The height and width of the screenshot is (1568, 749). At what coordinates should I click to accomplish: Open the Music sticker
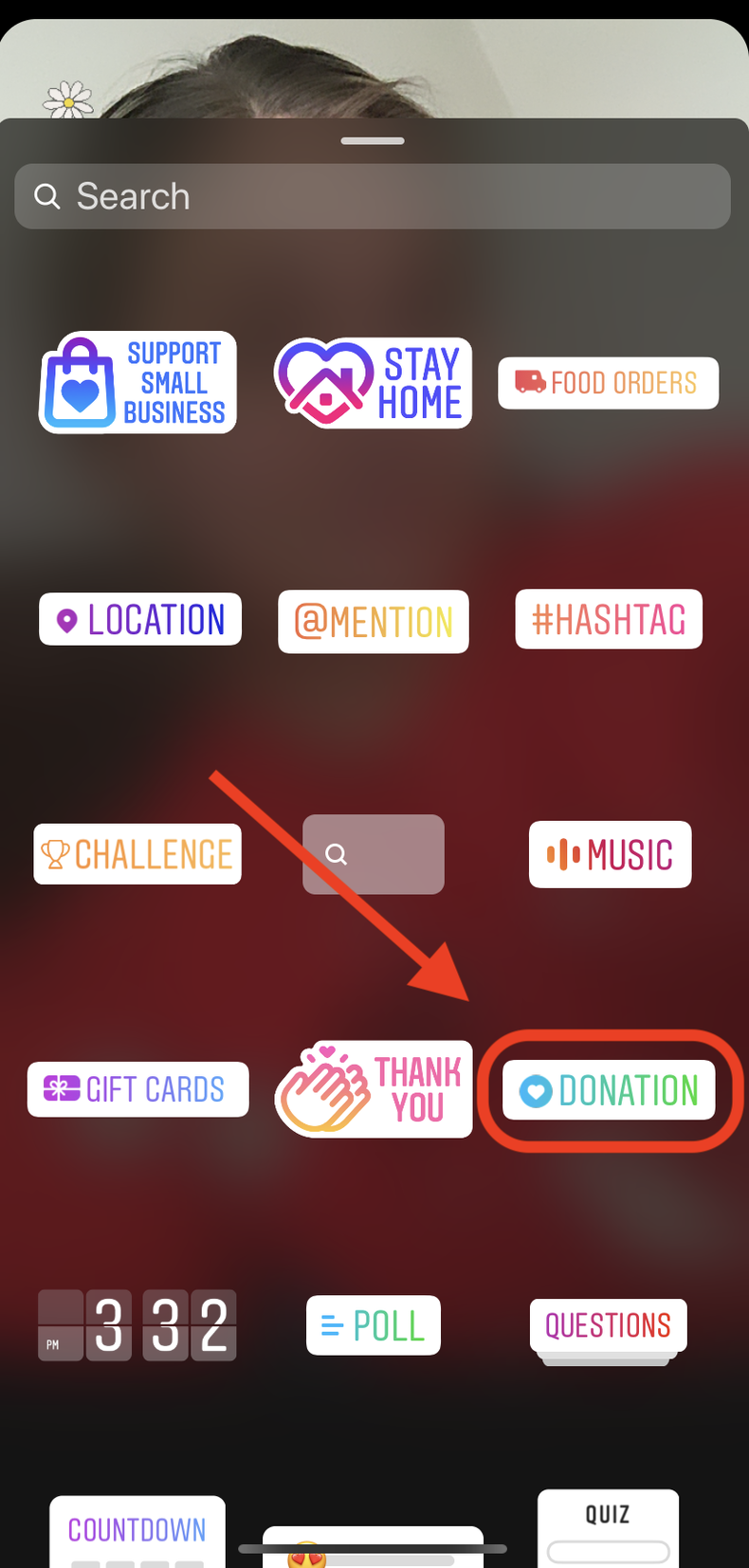[x=610, y=854]
